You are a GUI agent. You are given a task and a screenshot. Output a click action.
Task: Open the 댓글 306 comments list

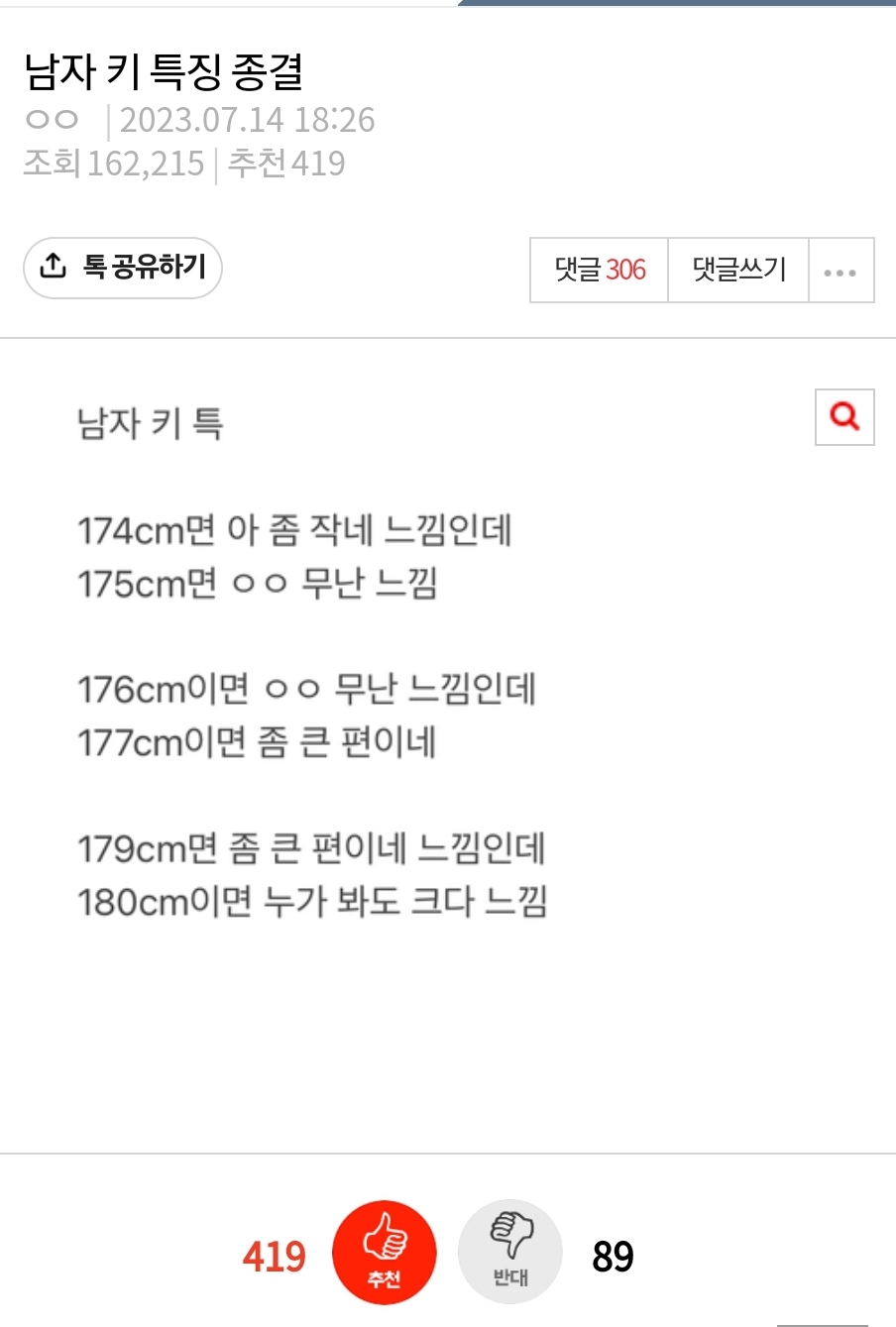[x=600, y=270]
